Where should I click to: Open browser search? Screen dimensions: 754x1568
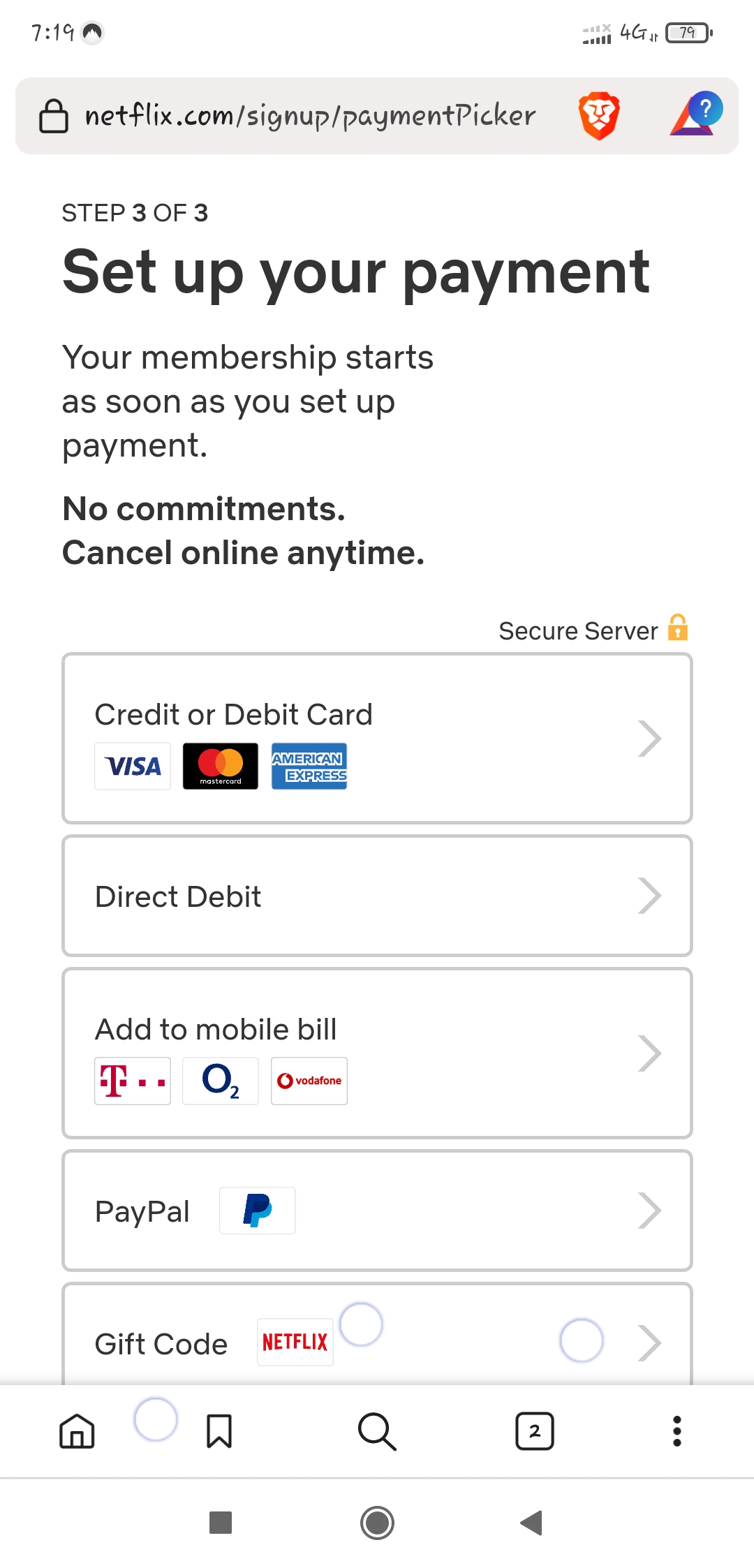(x=377, y=1431)
